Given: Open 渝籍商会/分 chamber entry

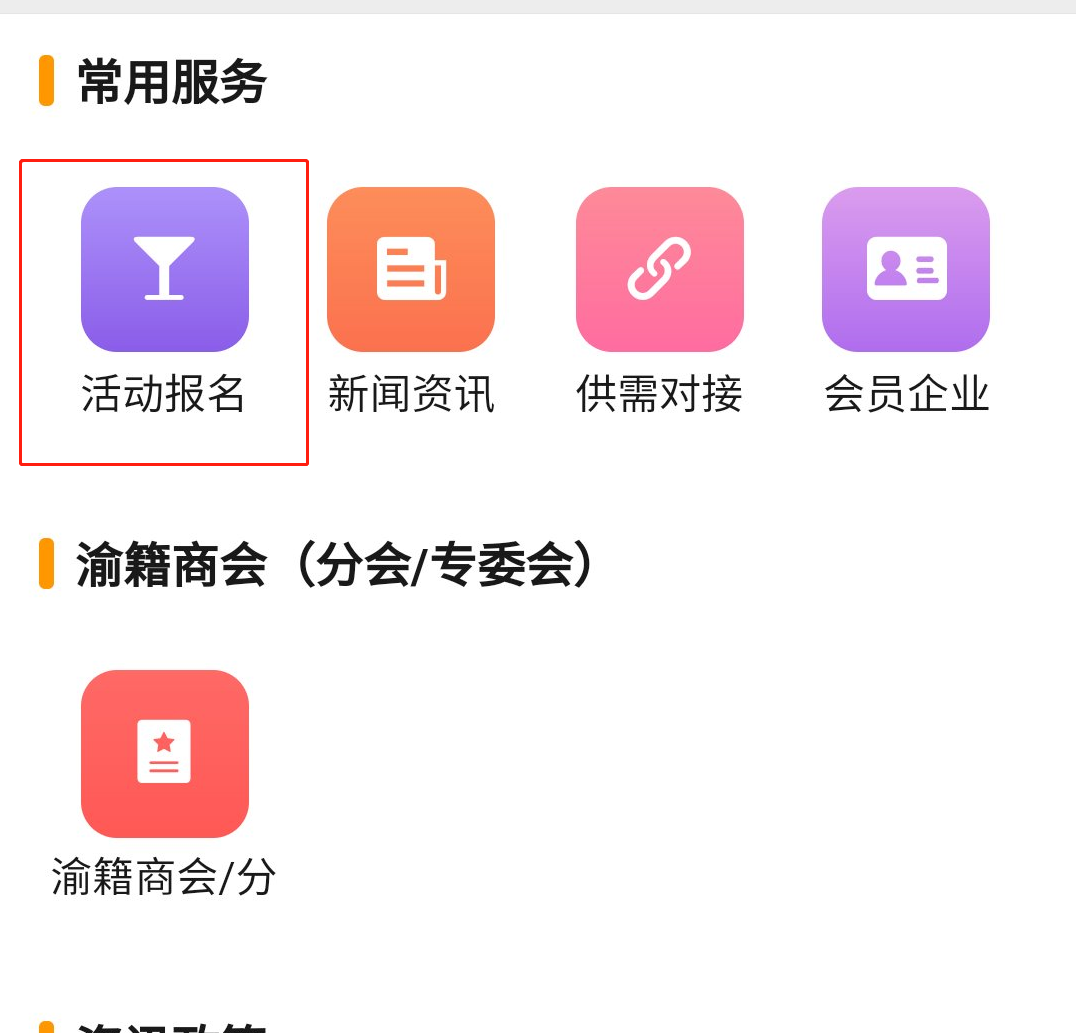Looking at the screenshot, I should click(x=165, y=754).
